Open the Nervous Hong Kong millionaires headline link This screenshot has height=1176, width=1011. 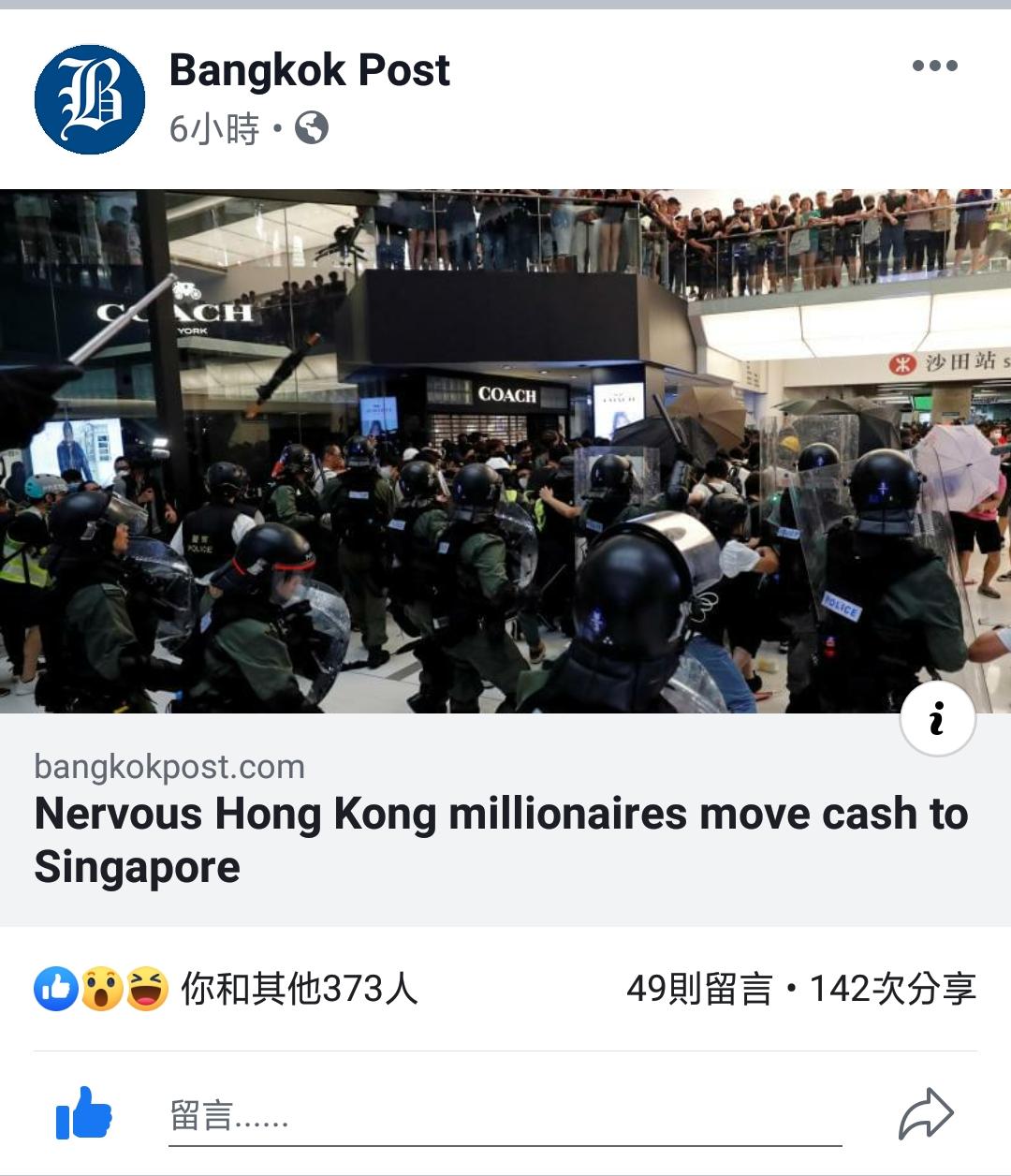[x=501, y=839]
